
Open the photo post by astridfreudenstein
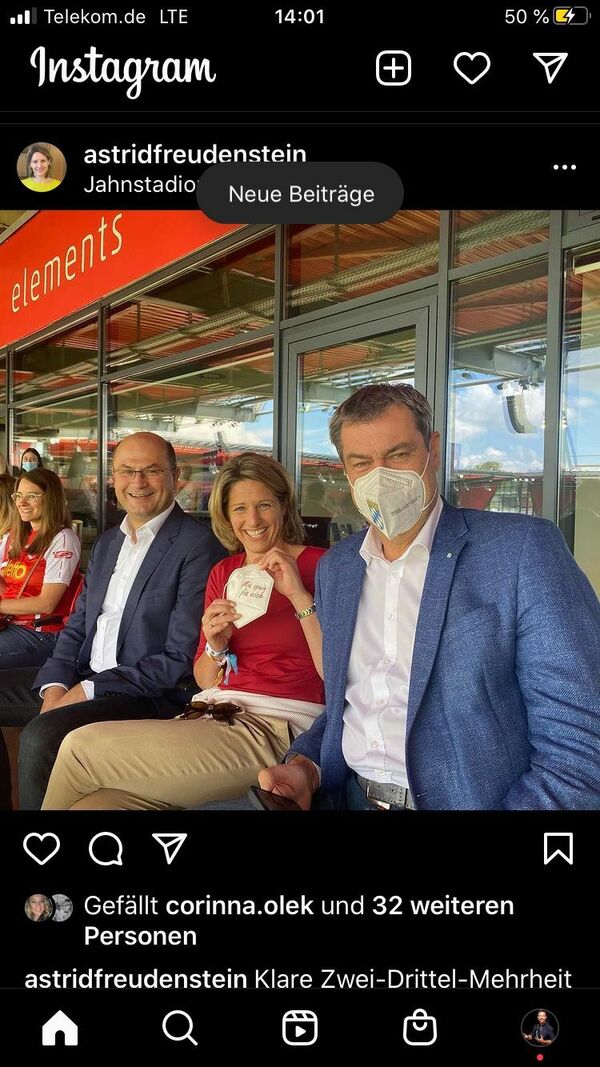[300, 510]
